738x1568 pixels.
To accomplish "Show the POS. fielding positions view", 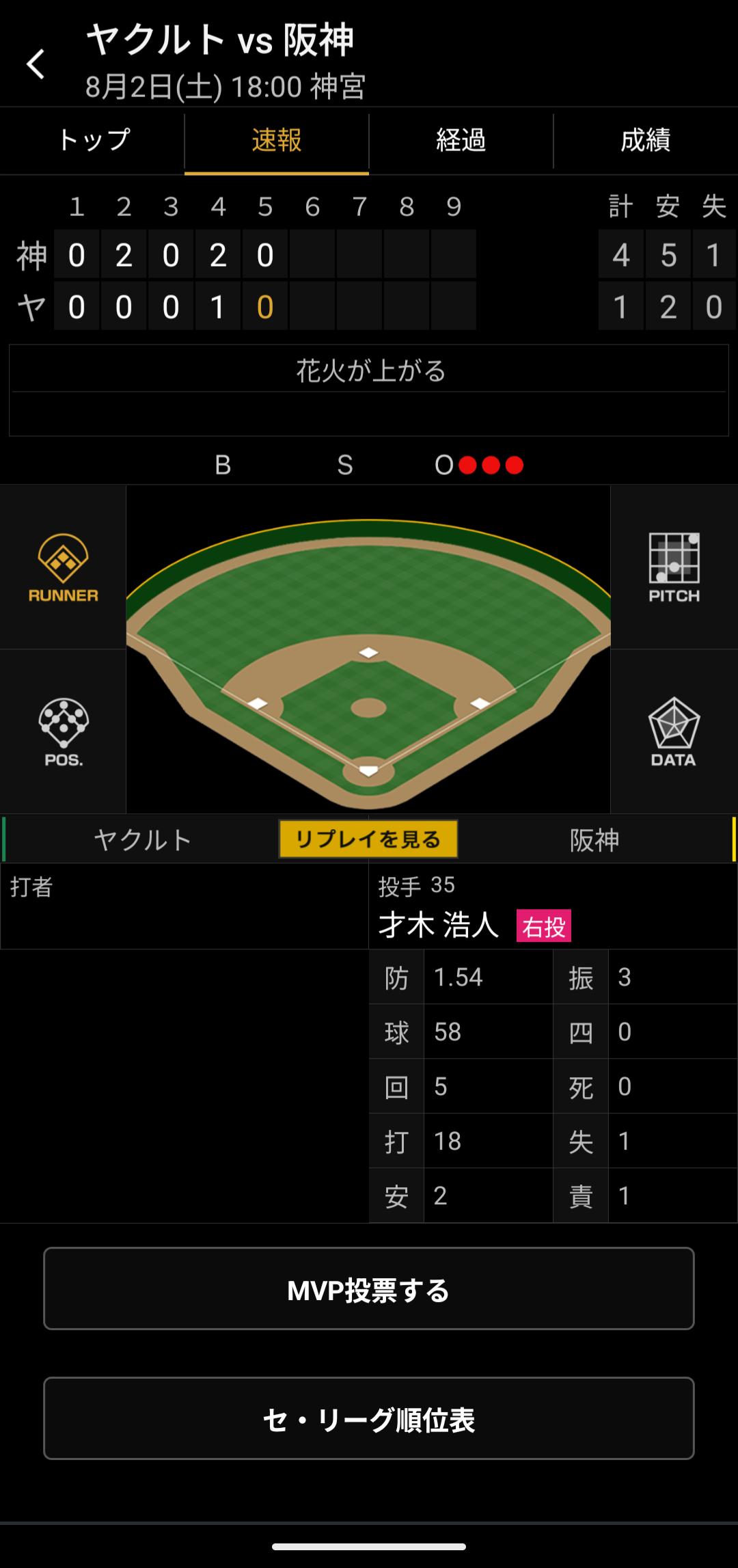I will 63,731.
